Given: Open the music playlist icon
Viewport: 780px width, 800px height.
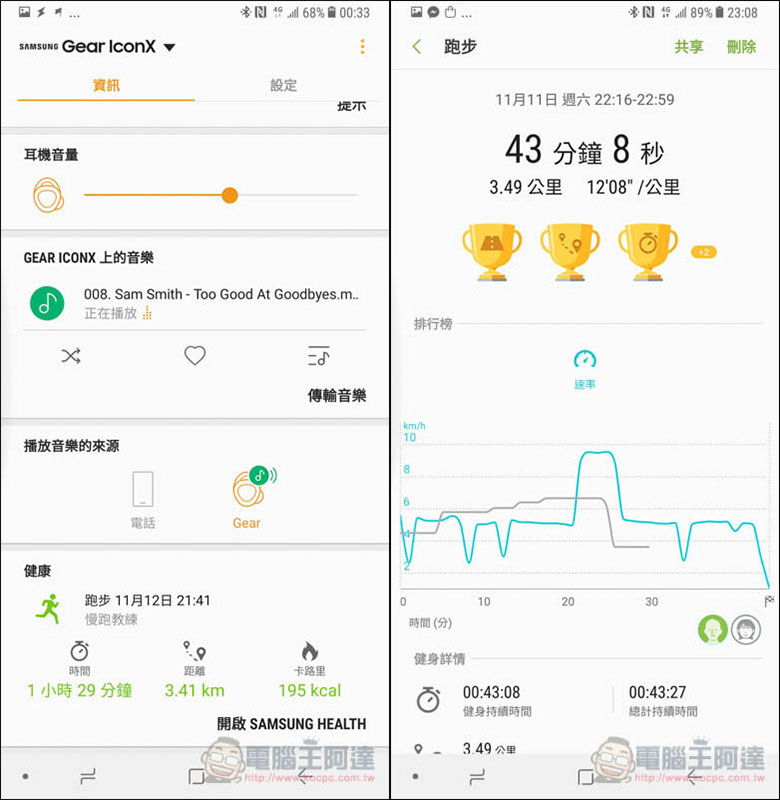Looking at the screenshot, I should click(x=319, y=355).
